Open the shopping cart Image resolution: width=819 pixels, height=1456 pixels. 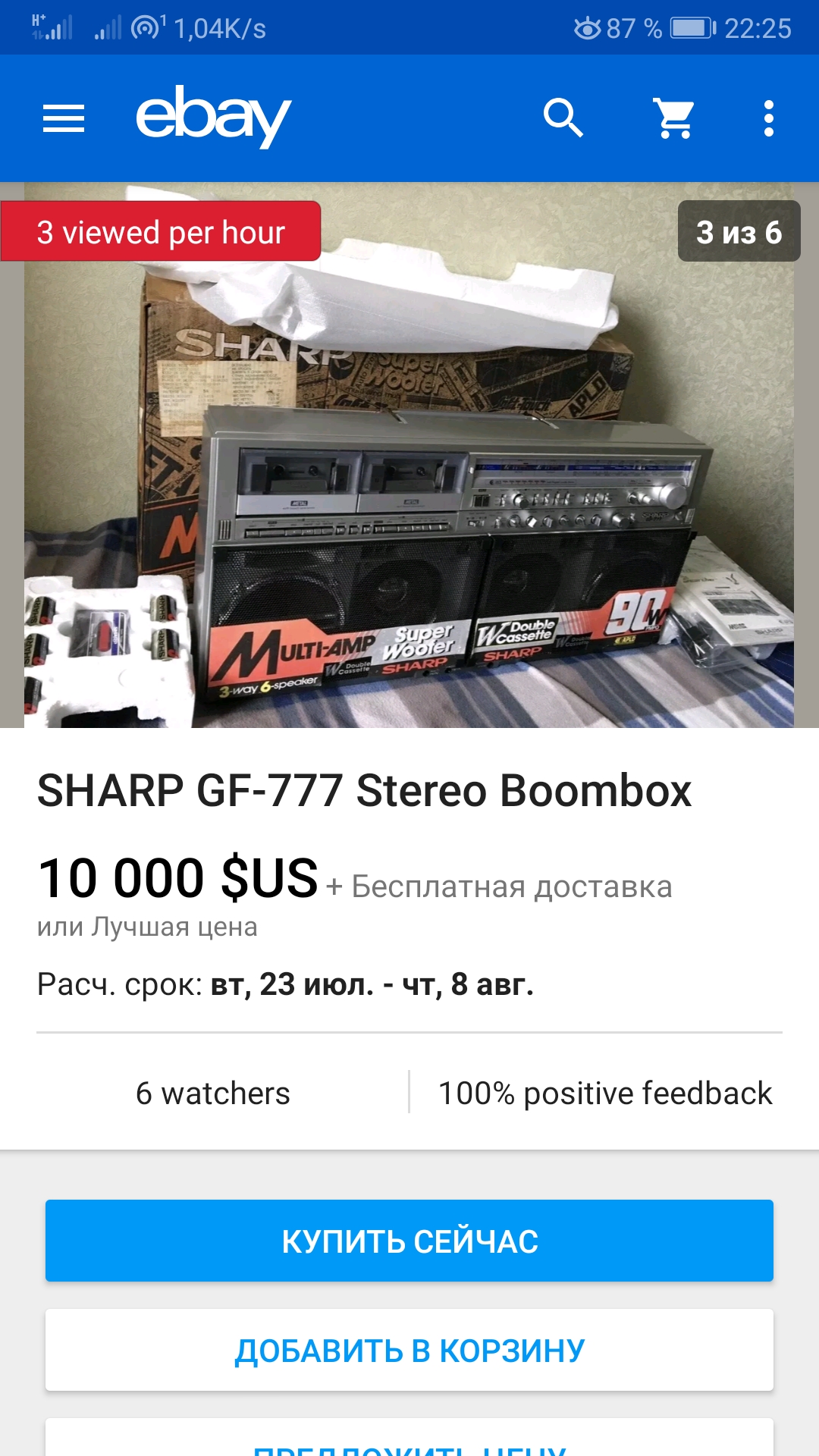674,118
